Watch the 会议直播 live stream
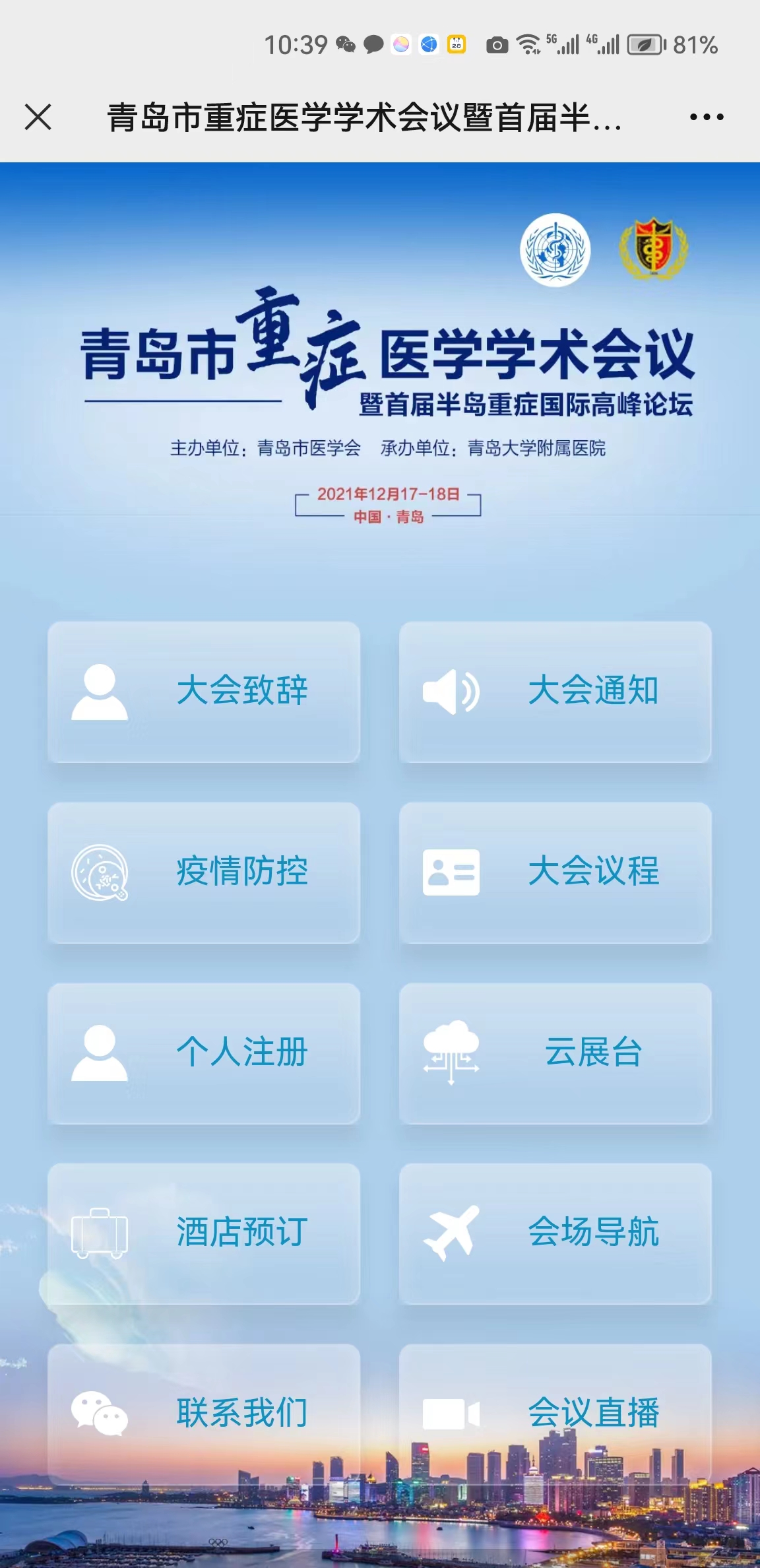 pos(555,1414)
